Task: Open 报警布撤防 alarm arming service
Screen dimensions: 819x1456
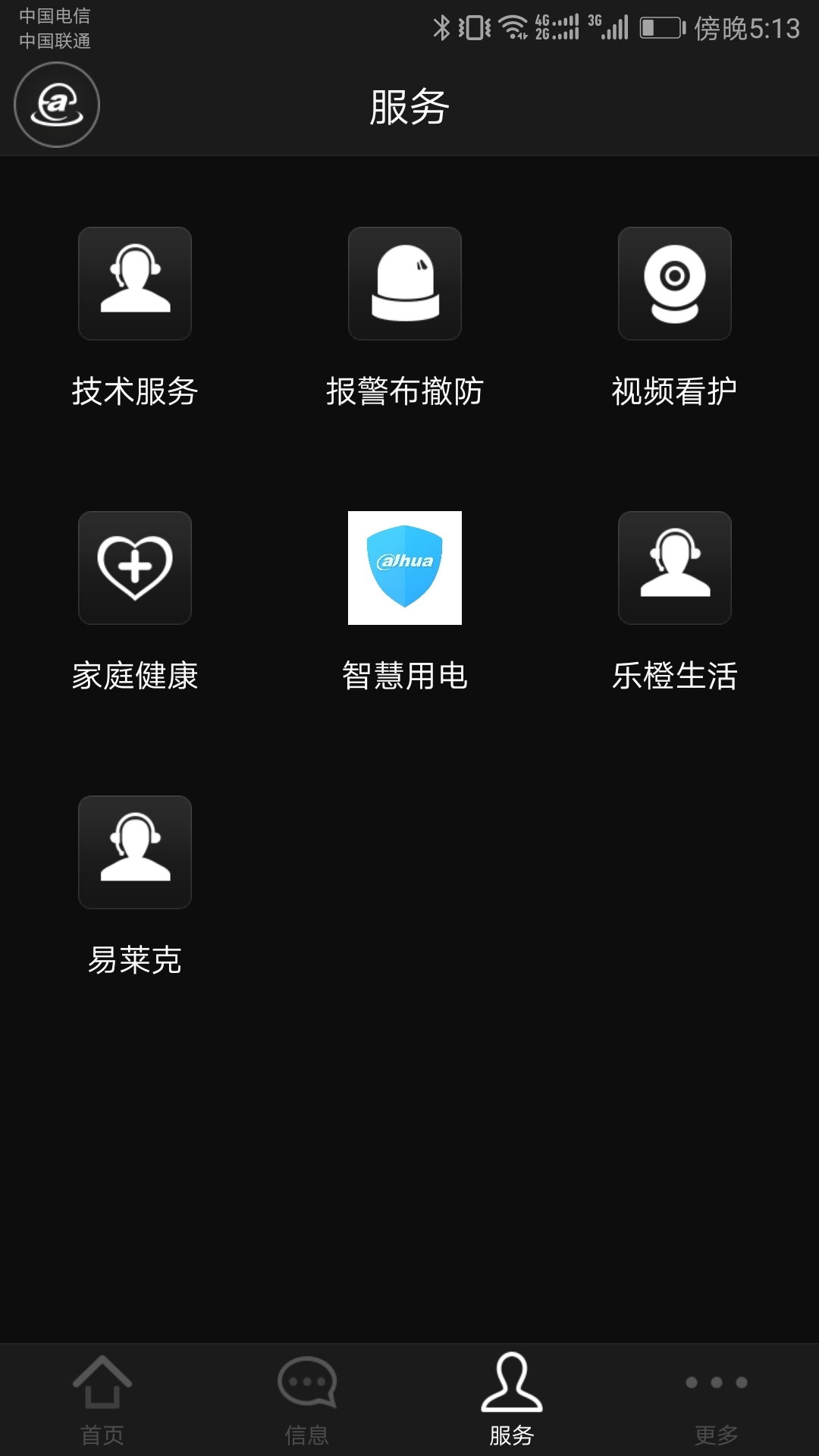Action: (405, 284)
